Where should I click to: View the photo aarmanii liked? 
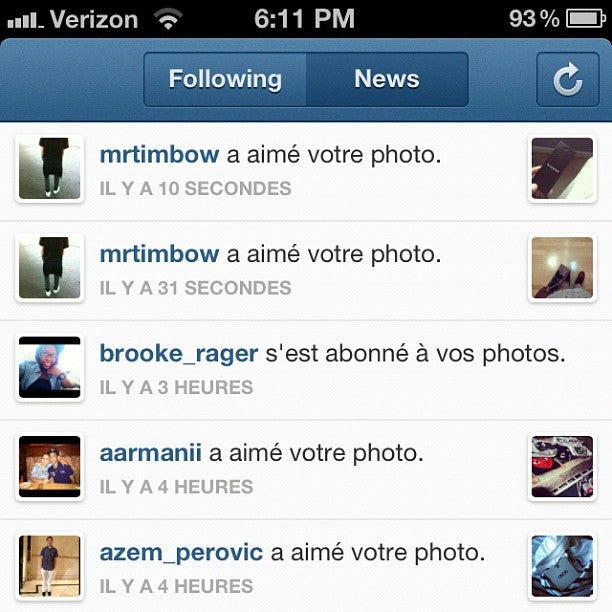[562, 467]
